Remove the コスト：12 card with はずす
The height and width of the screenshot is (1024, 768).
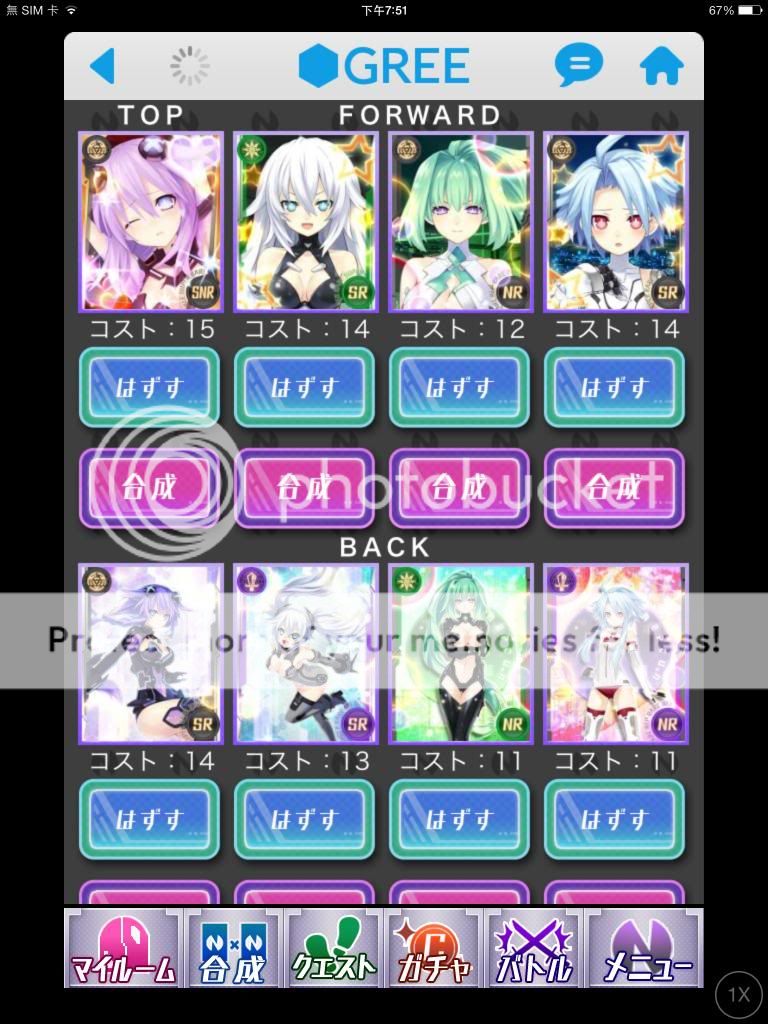459,388
